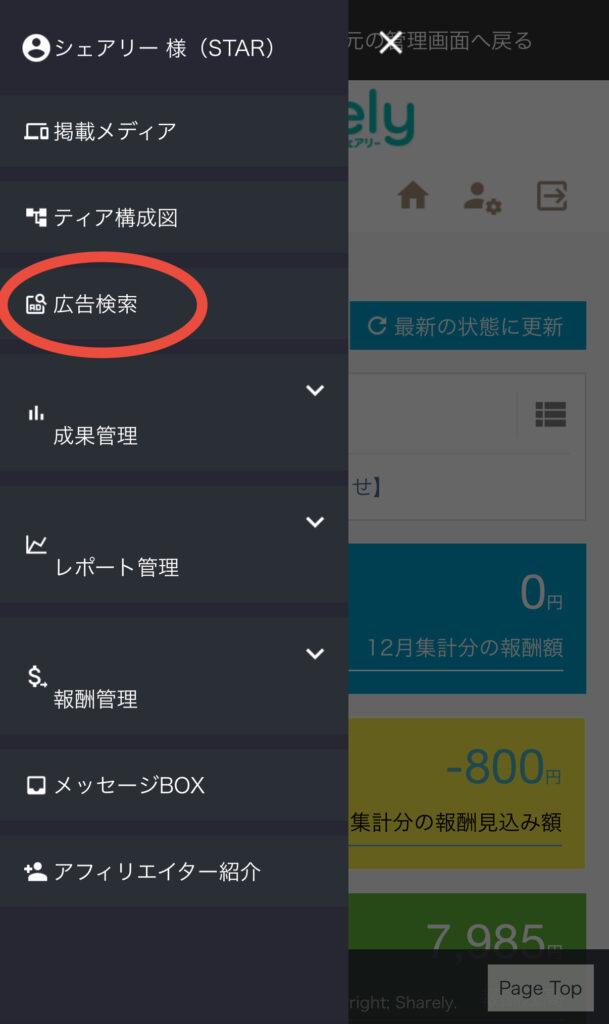Tap the home icon
Image resolution: width=609 pixels, height=1024 pixels.
coord(413,195)
